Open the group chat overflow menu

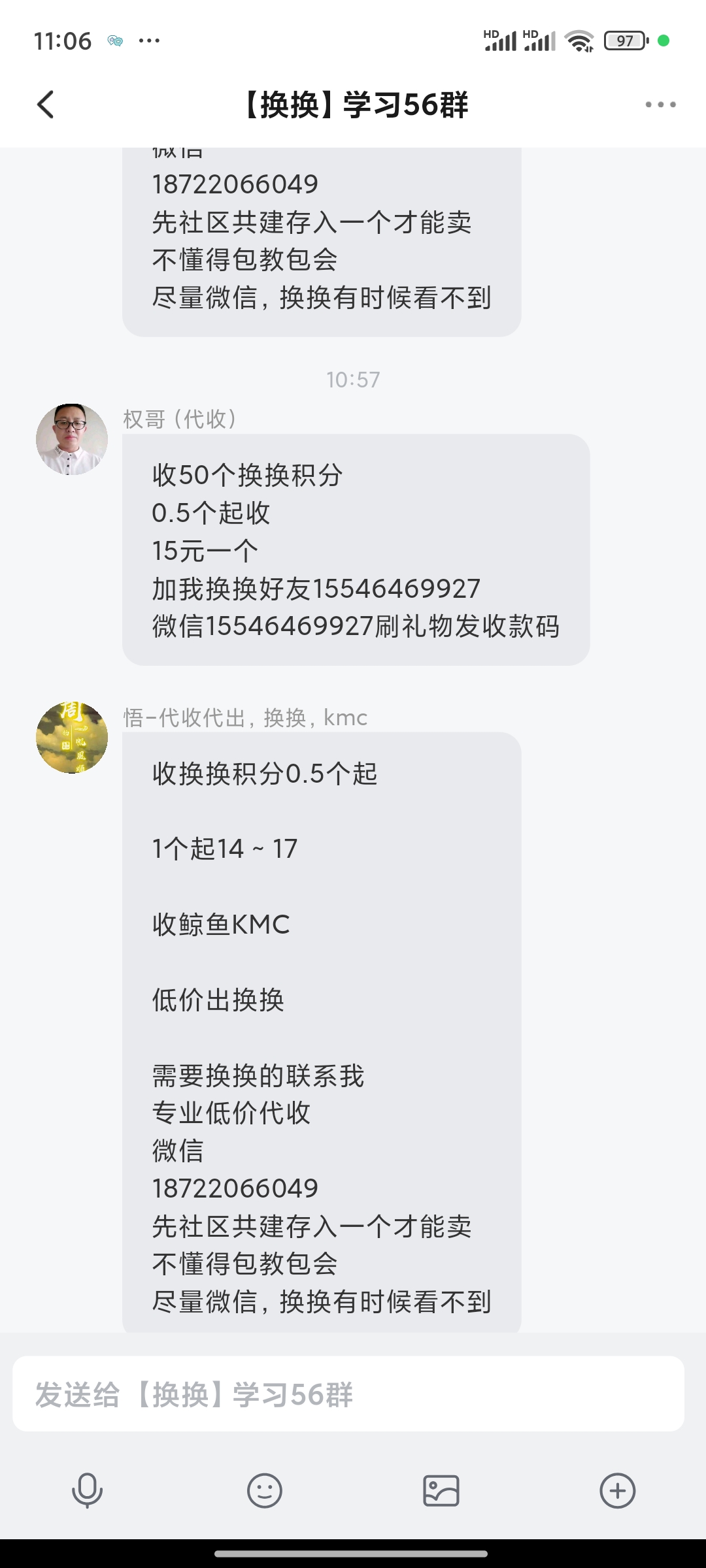[x=660, y=105]
